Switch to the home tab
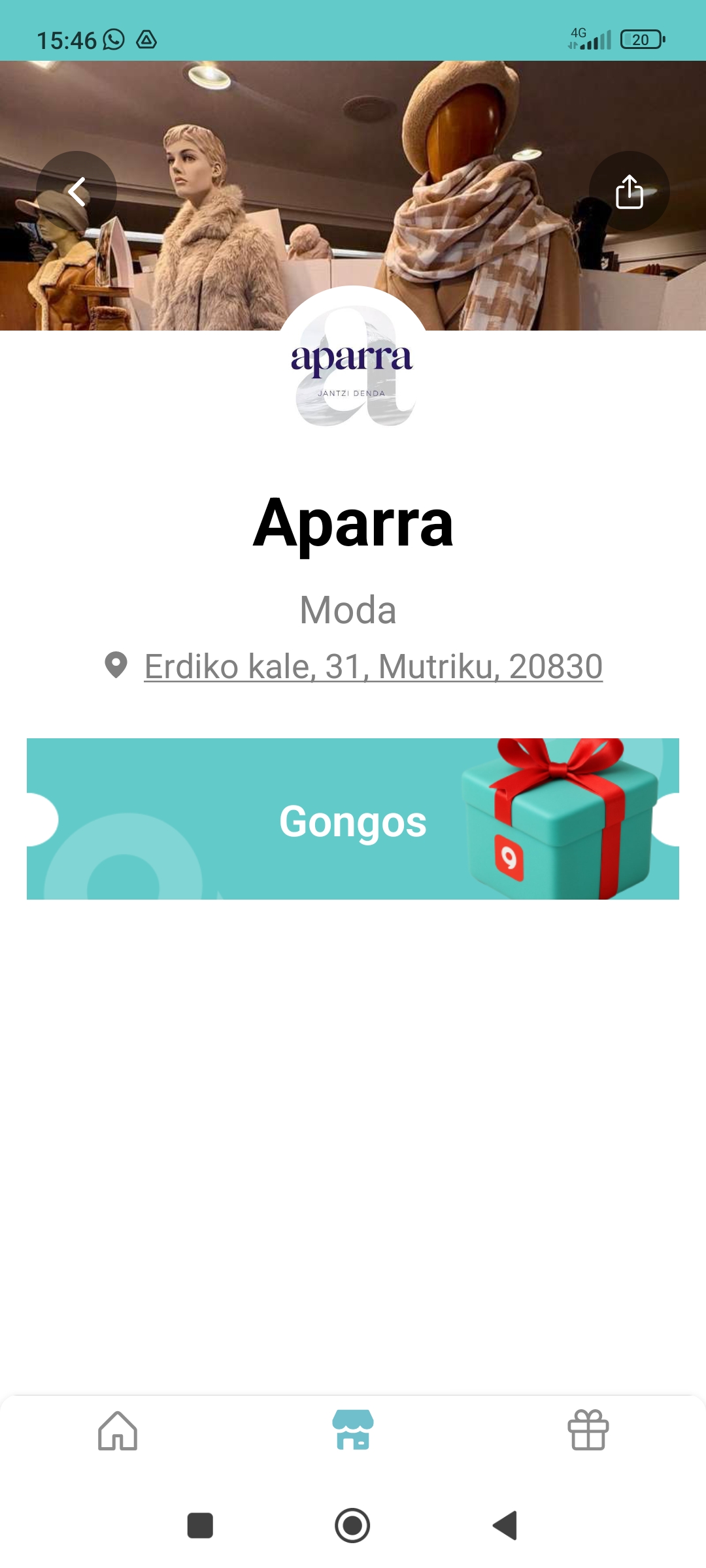706x1568 pixels. (118, 1431)
